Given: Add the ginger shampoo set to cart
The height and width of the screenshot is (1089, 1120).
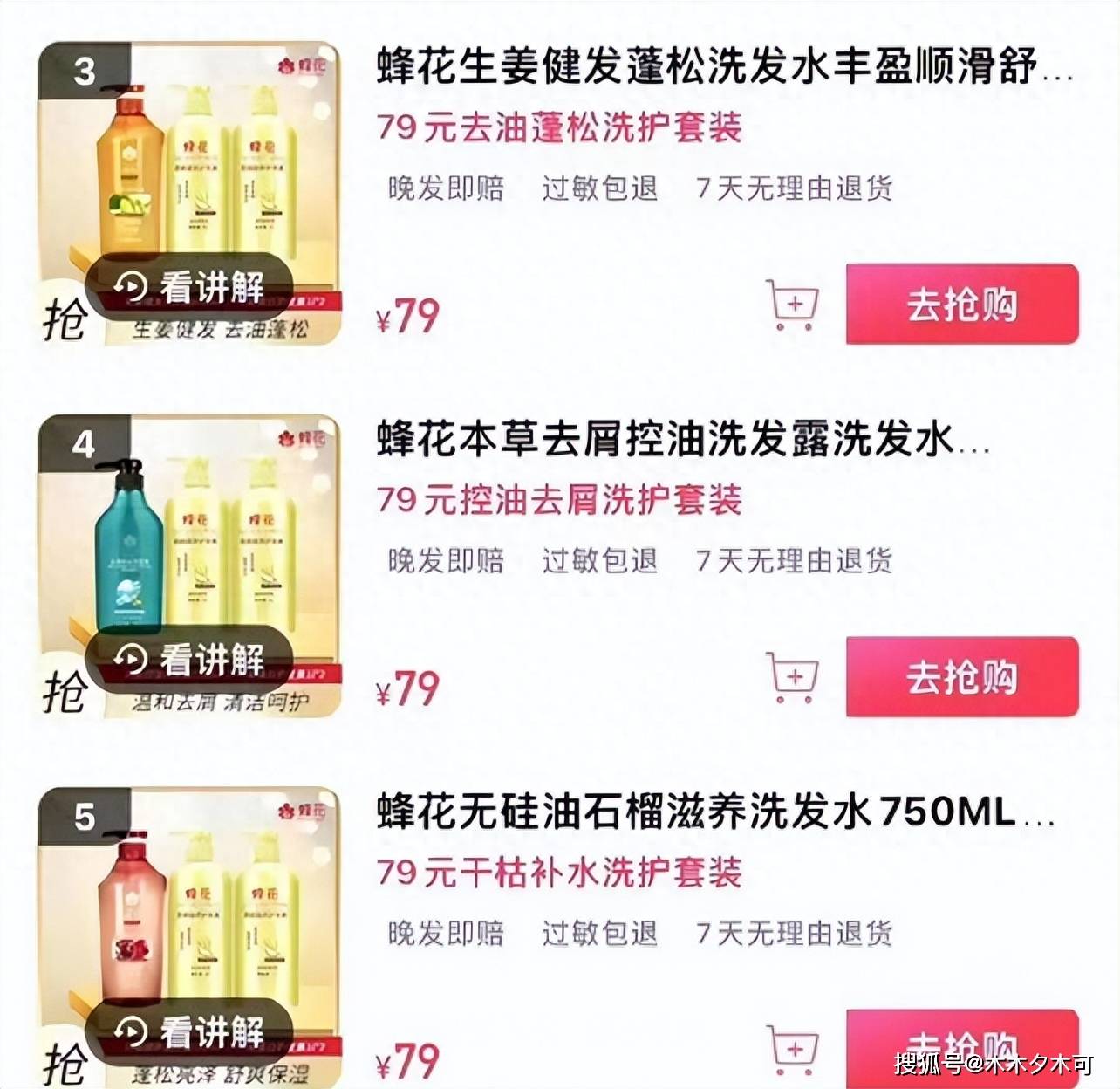Looking at the screenshot, I should [x=793, y=305].
